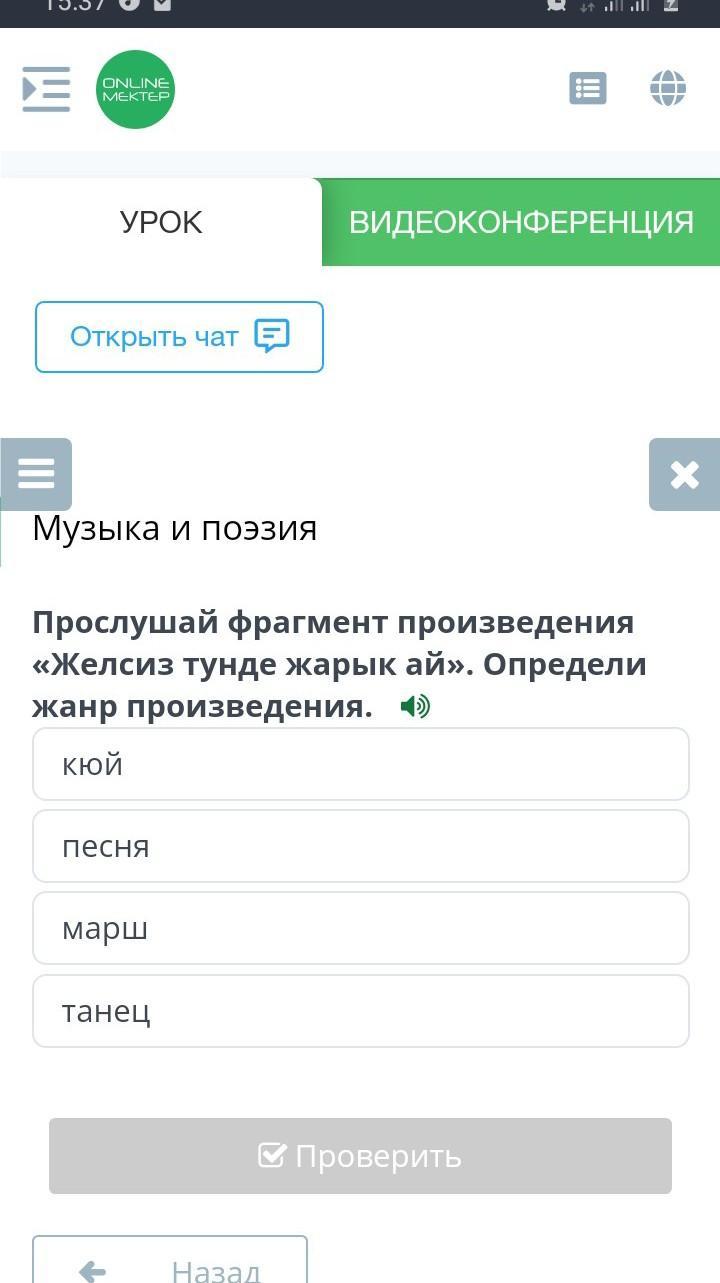
Task: Select the answer кюй
Action: 361,765
